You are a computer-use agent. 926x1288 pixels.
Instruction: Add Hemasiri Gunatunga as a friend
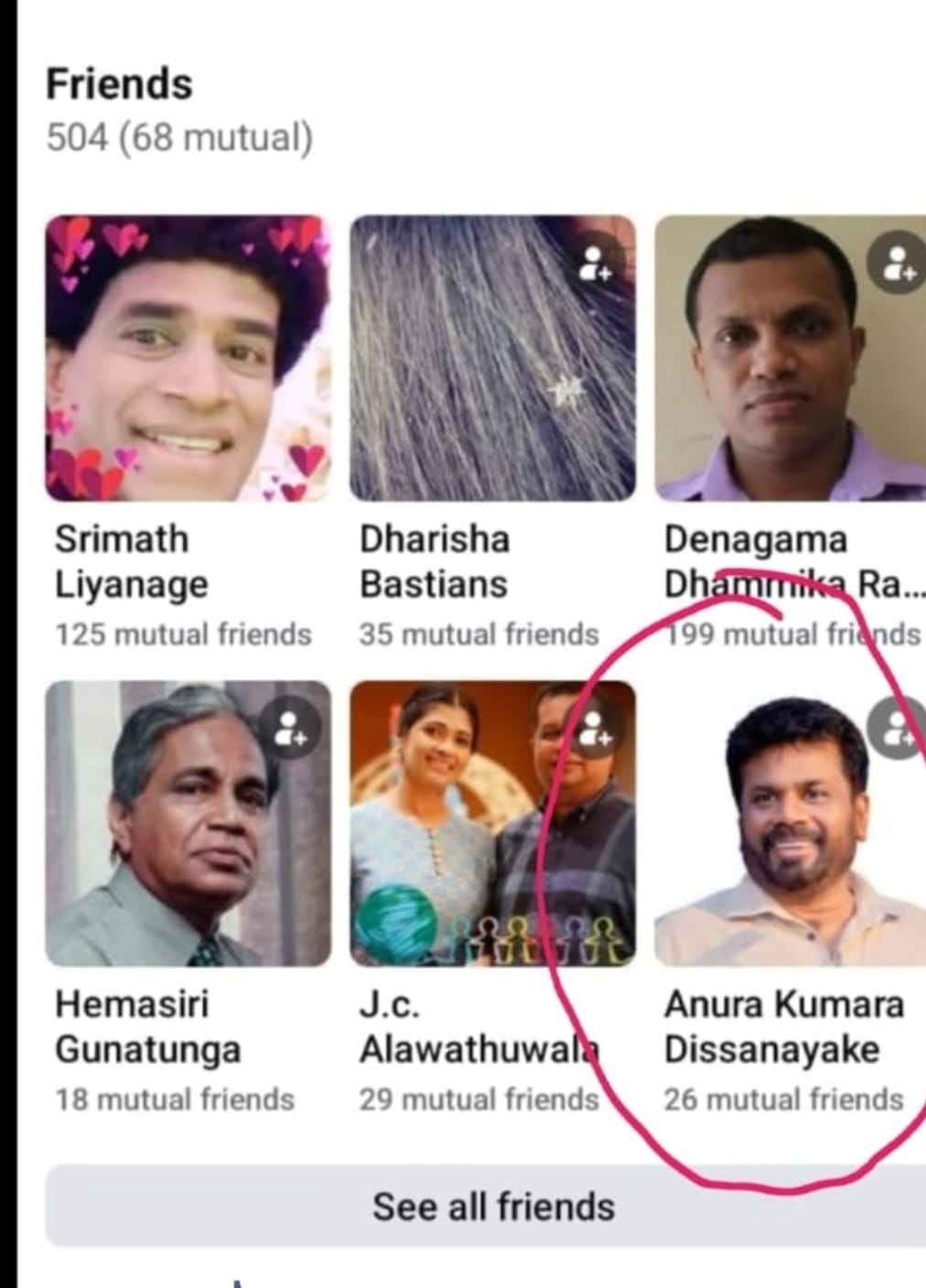[291, 728]
